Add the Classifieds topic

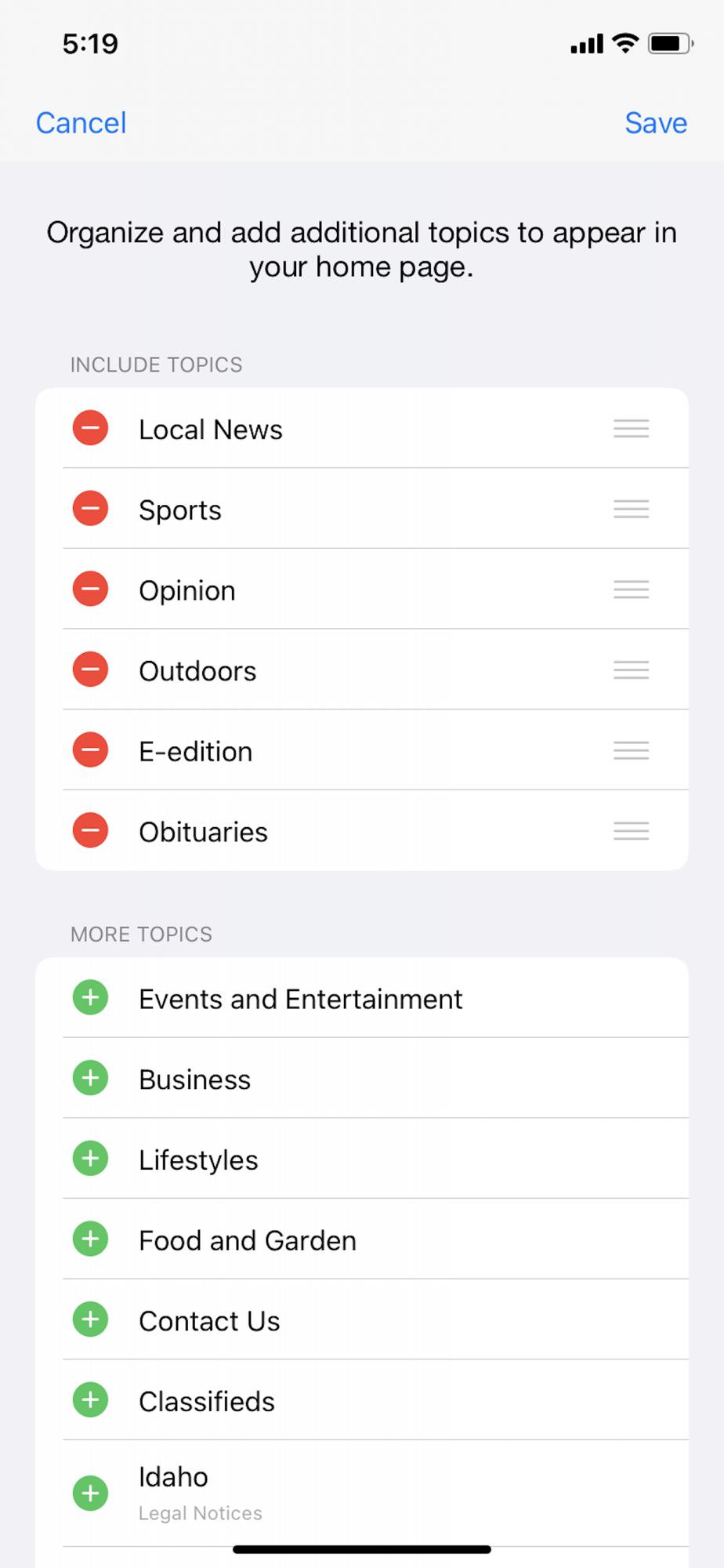coord(91,1400)
